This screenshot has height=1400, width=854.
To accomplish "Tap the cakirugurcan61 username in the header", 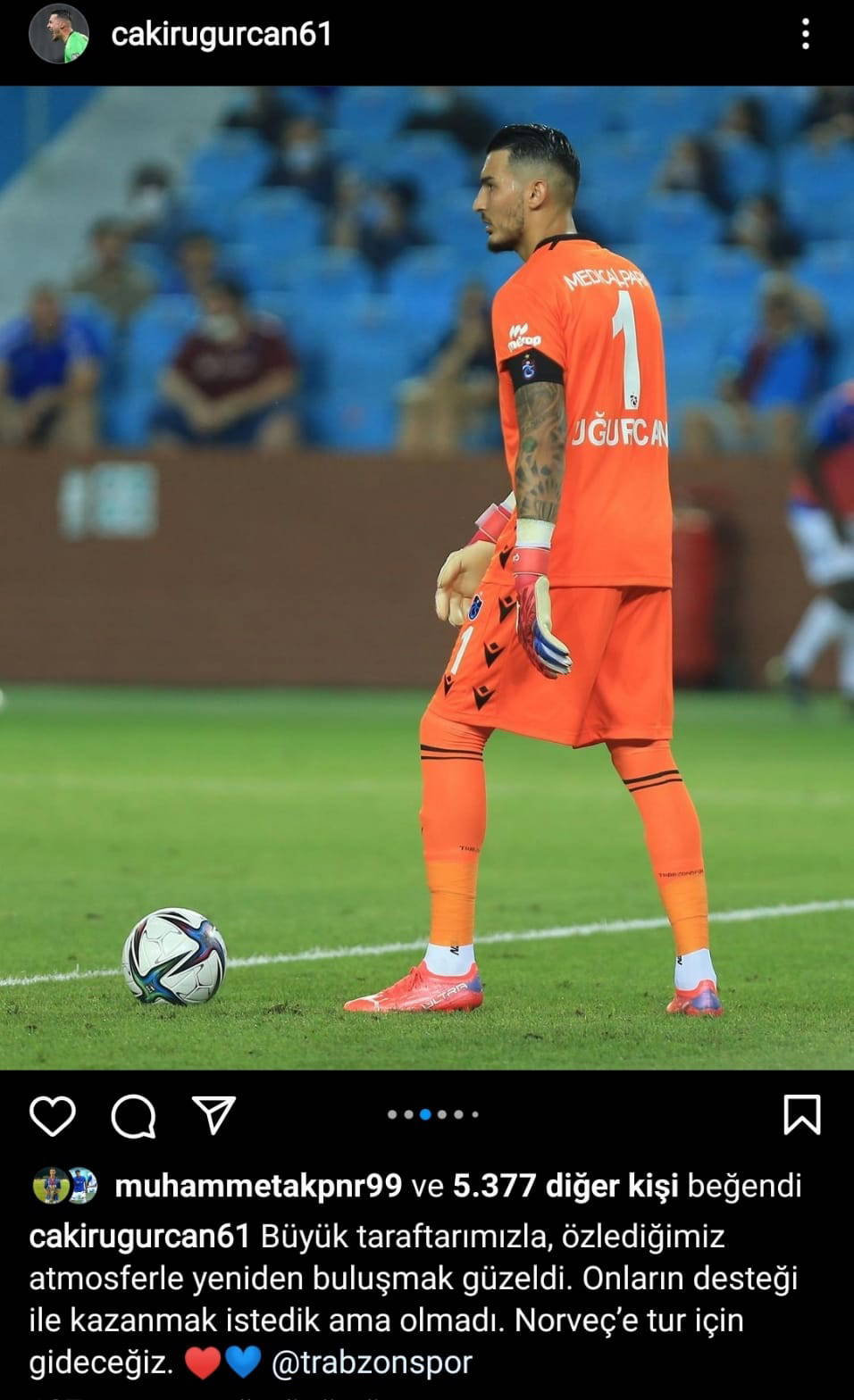I will tap(222, 34).
